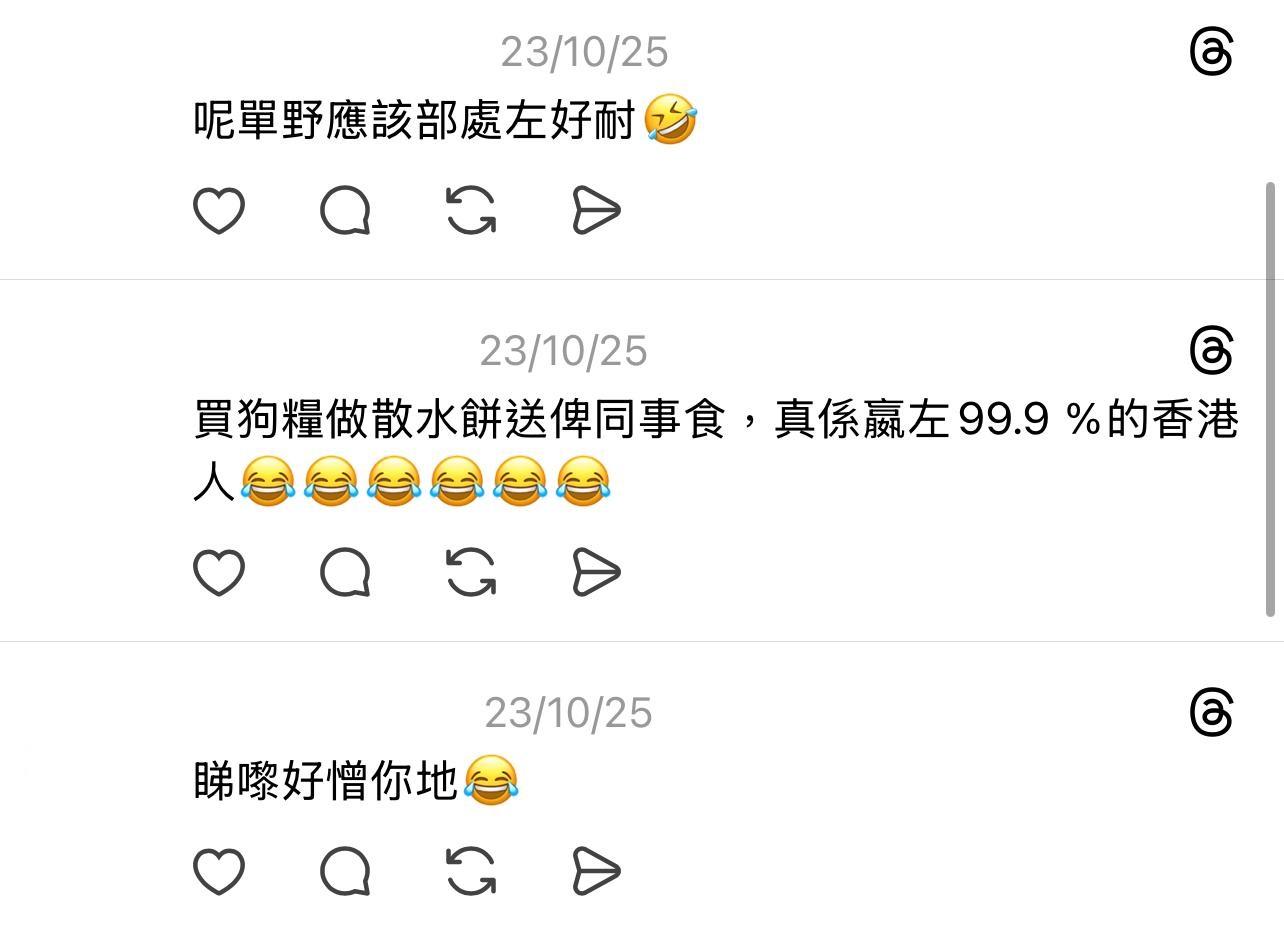Screen dimensions: 1284x925
Task: Repost the post about 買狗糧做散水餅
Action: 471,573
